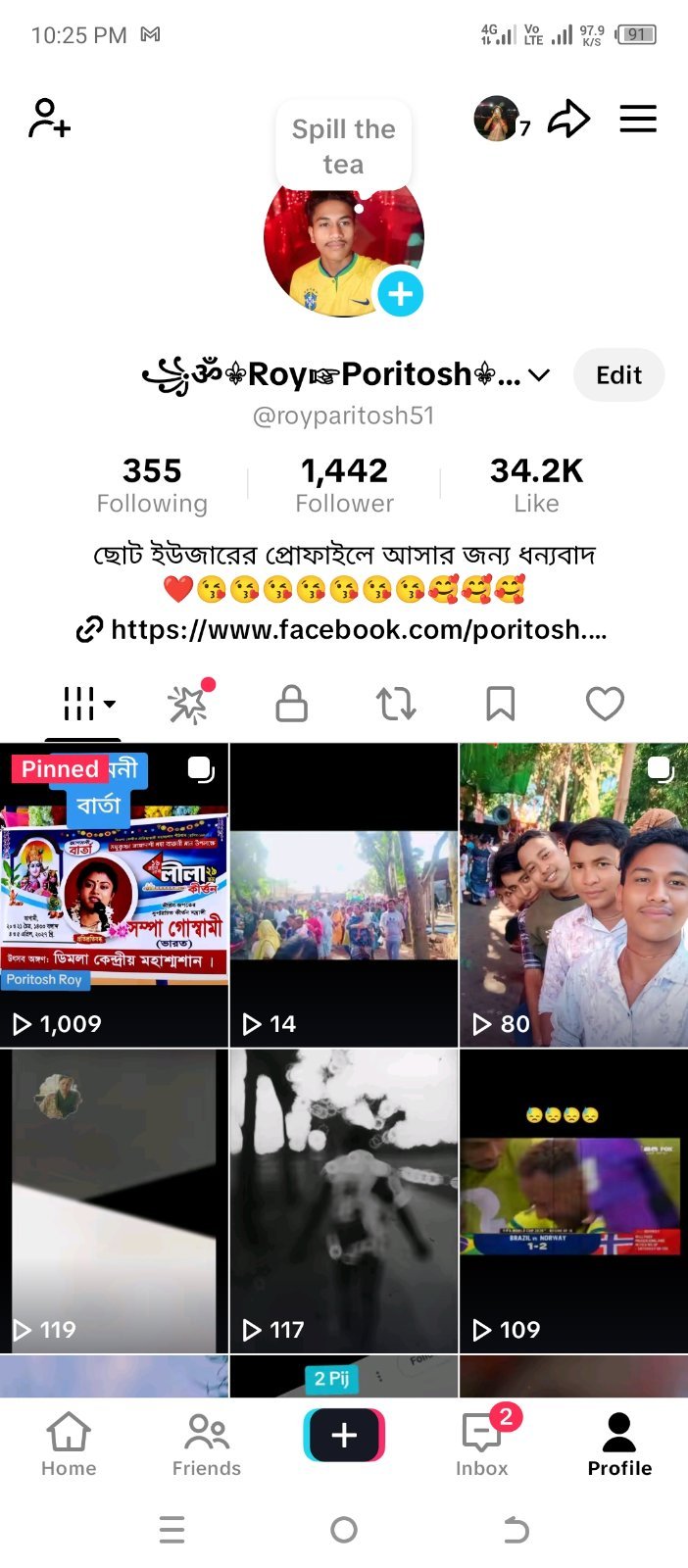The image size is (688, 1568).
Task: View the 355 Following list
Action: [152, 485]
